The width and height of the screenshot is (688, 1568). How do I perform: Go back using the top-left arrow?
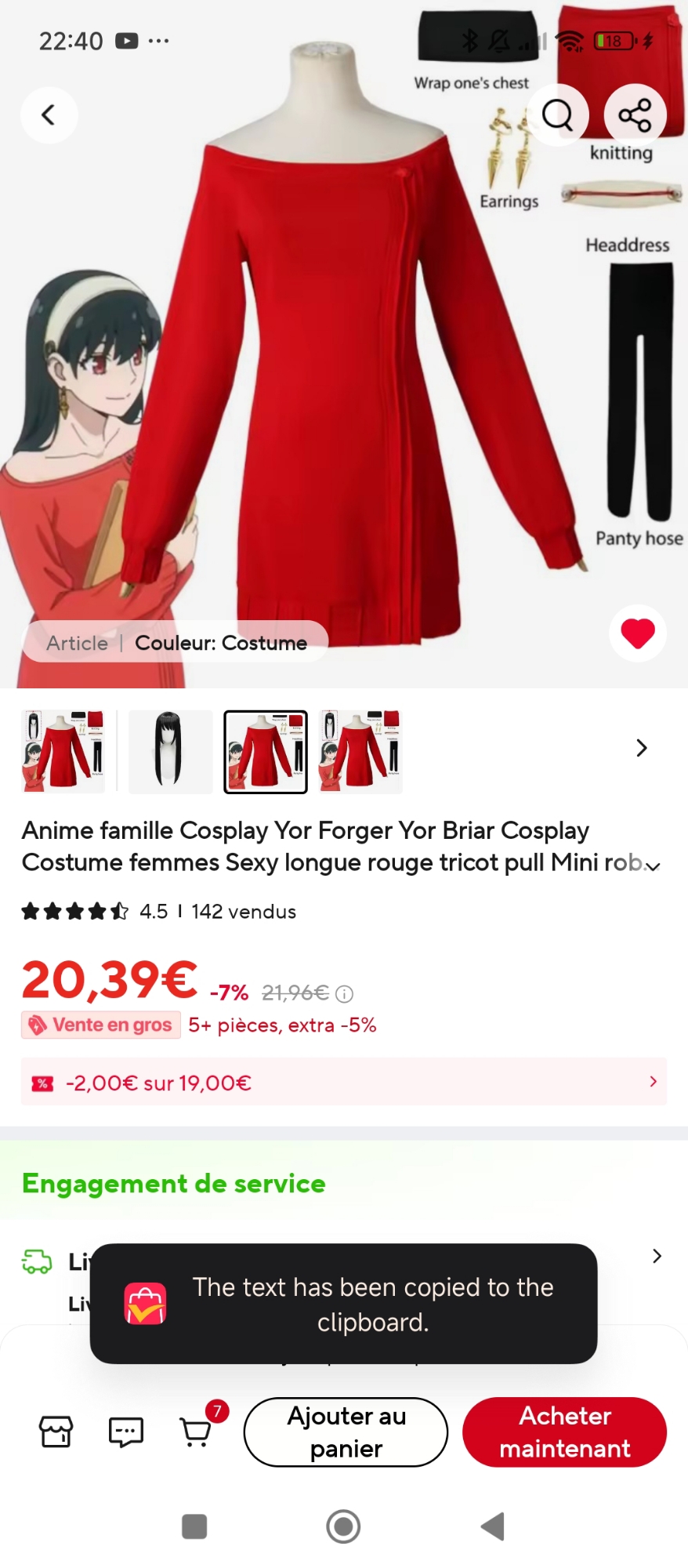pyautogui.click(x=49, y=115)
